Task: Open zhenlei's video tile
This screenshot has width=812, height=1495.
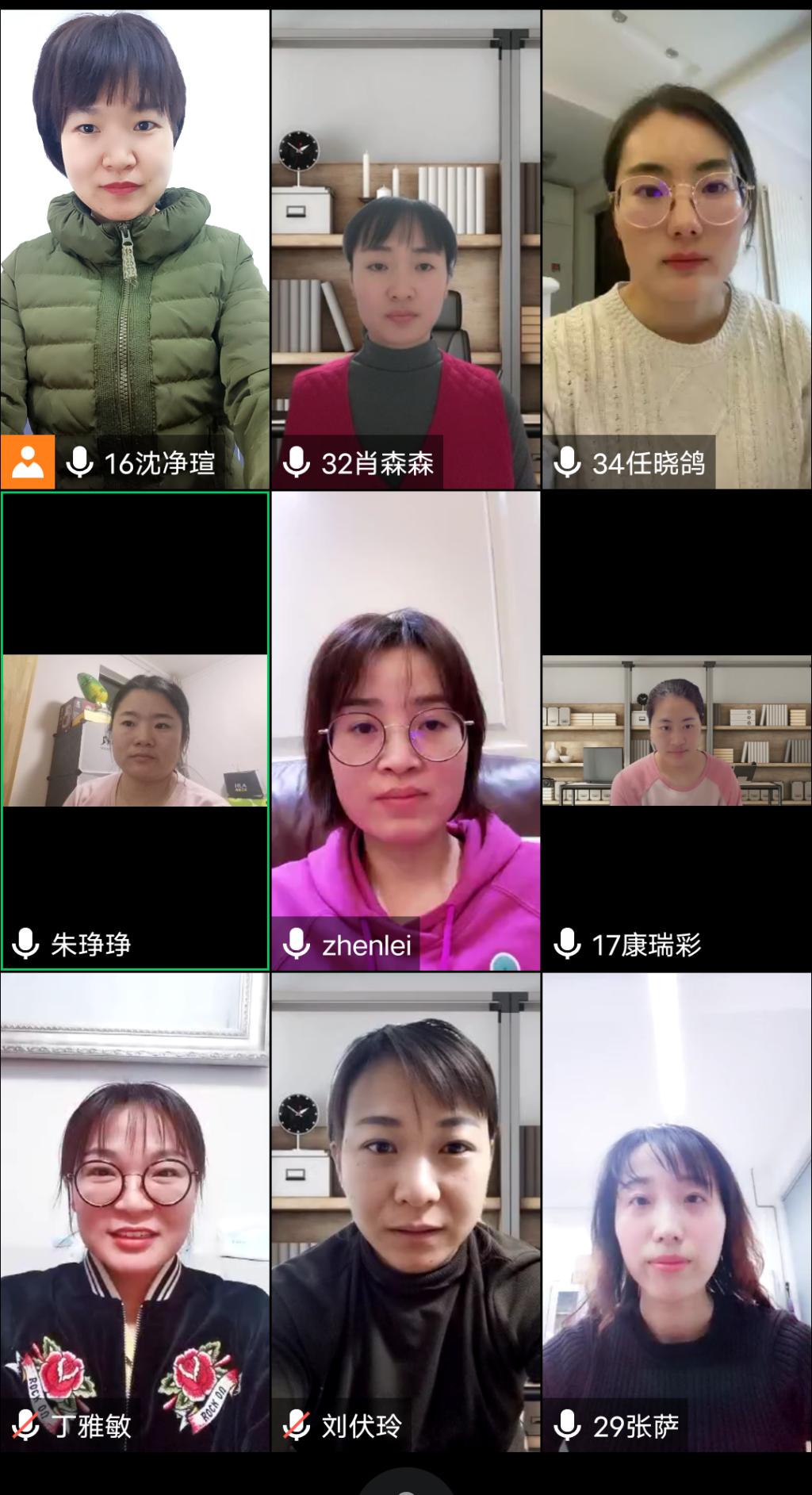Action: point(405,730)
